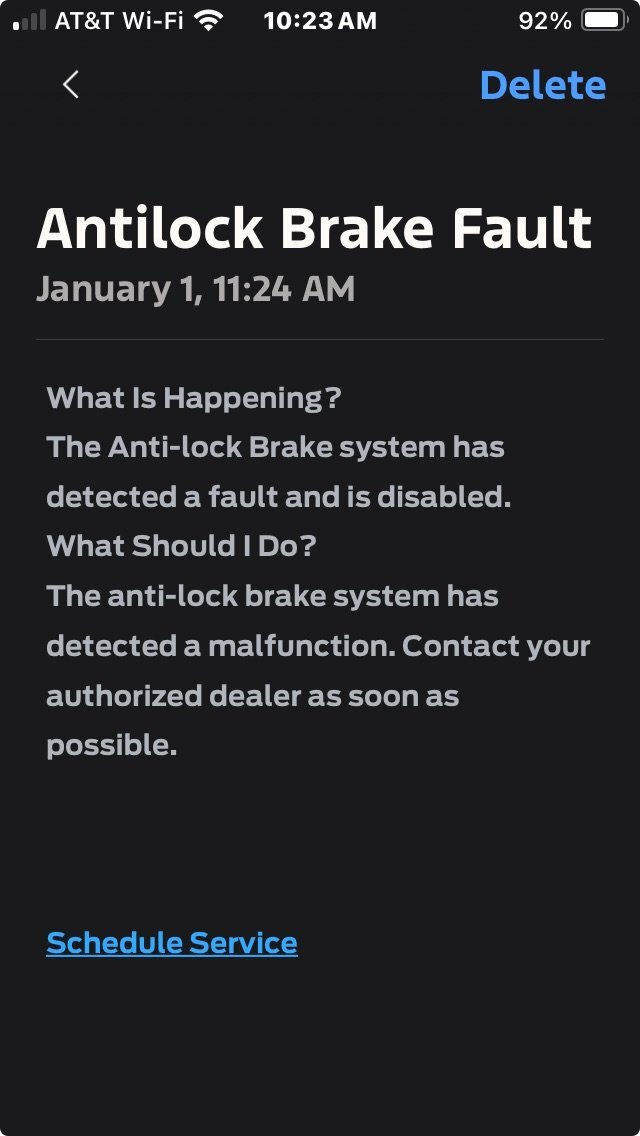Screen dimensions: 640x1136
Task: Go back using the arrow icon
Action: point(70,85)
